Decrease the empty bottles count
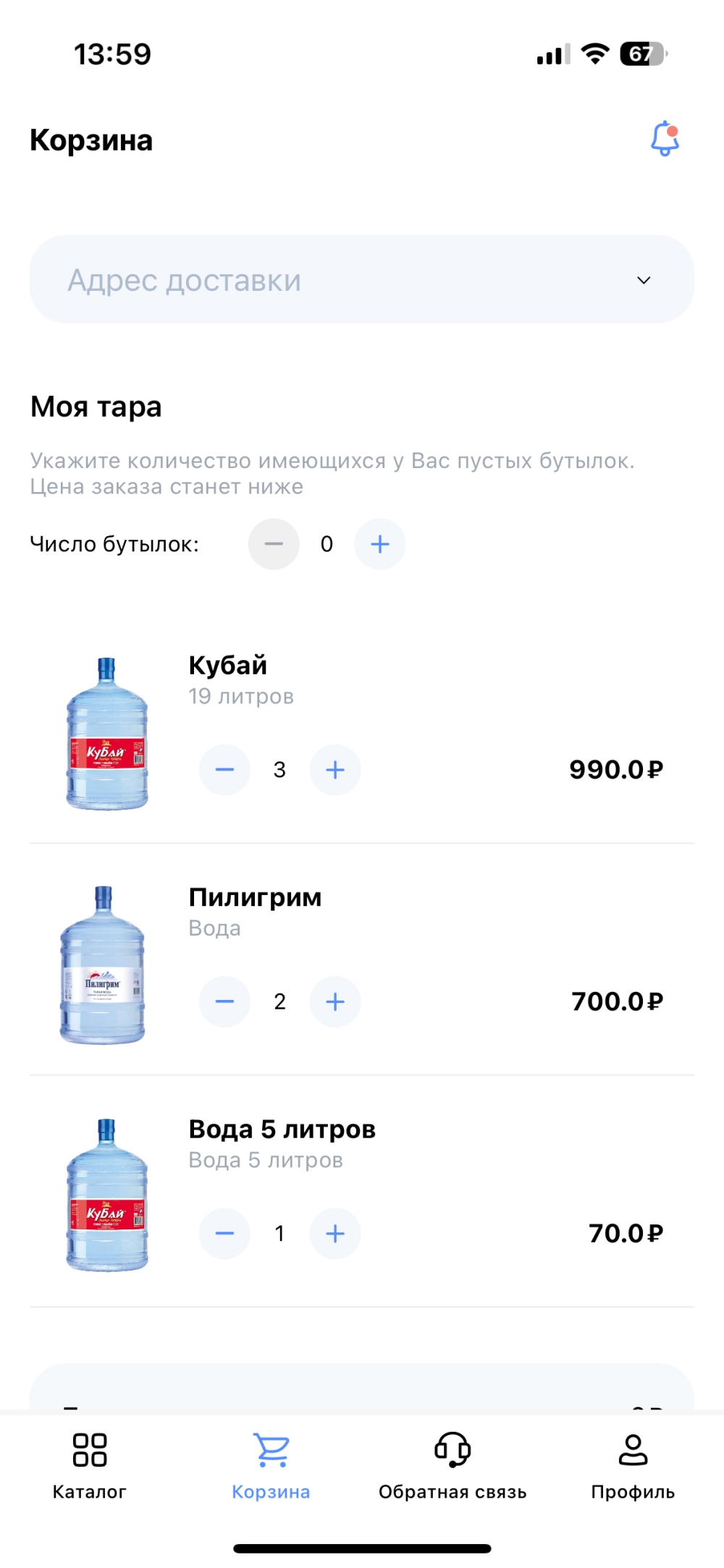This screenshot has height=1568, width=724. click(x=274, y=544)
